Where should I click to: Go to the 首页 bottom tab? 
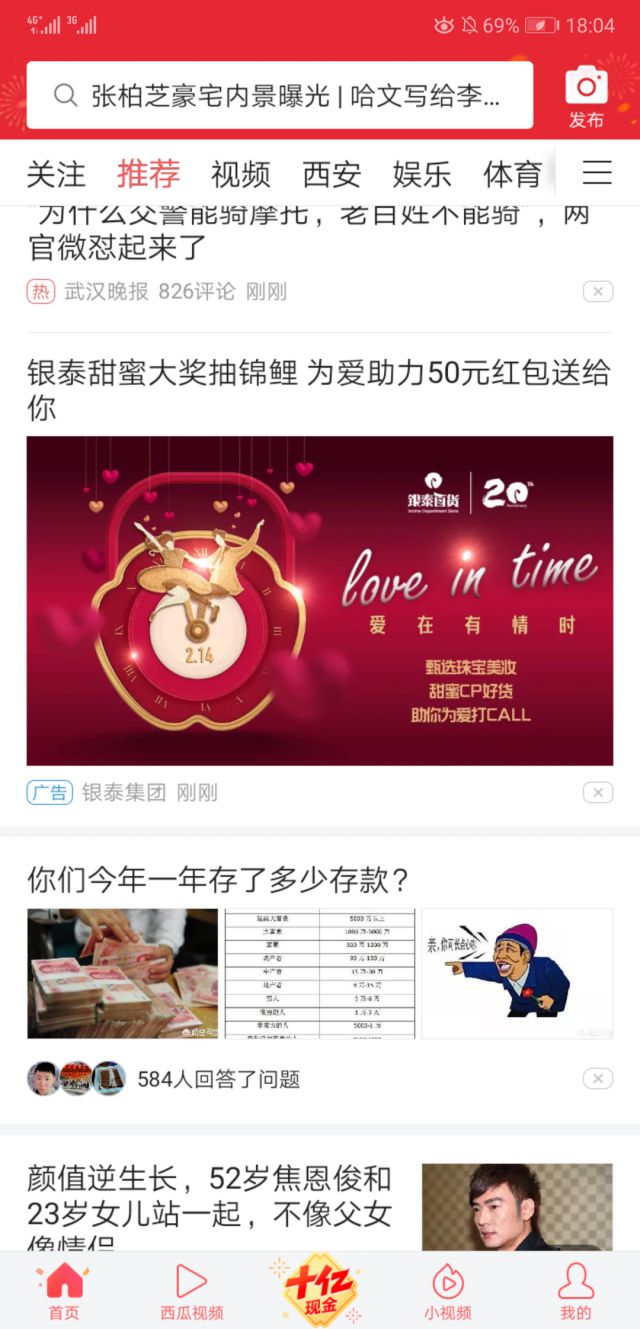point(64,1291)
